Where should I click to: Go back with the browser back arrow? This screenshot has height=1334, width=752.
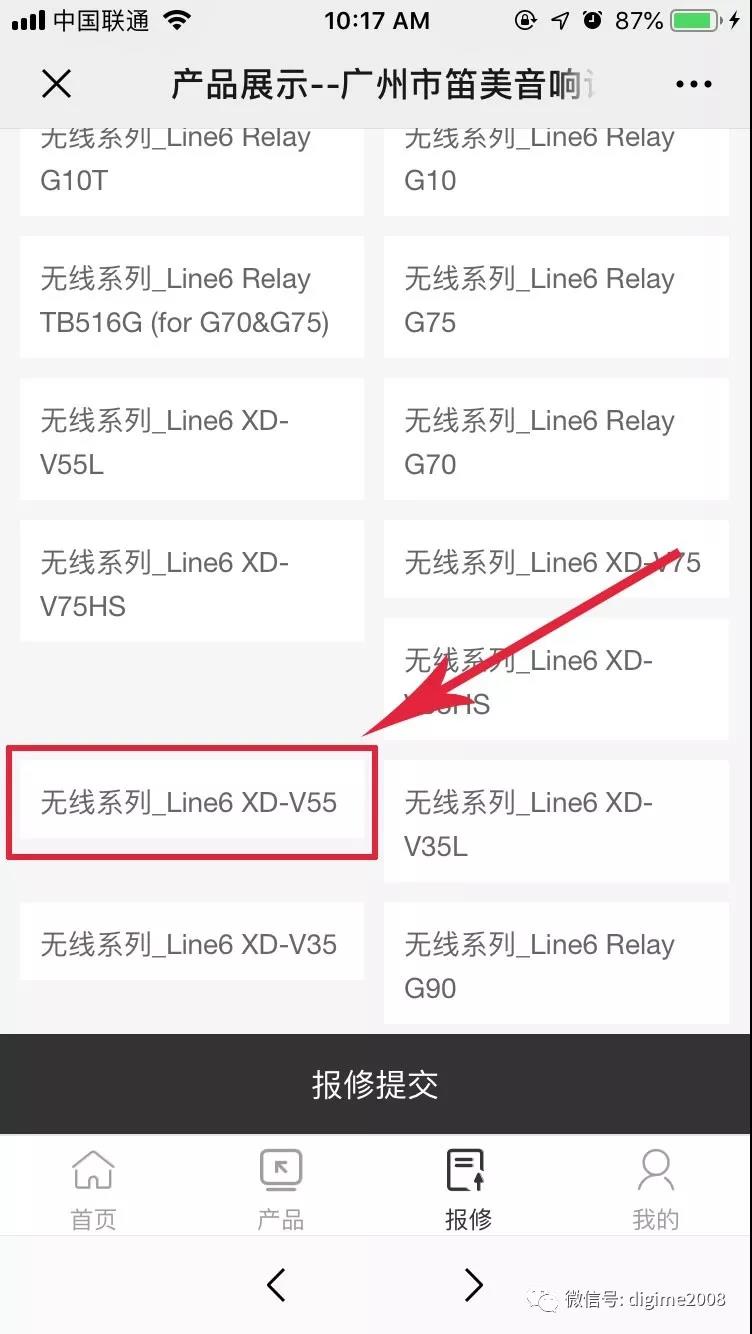[x=277, y=1284]
